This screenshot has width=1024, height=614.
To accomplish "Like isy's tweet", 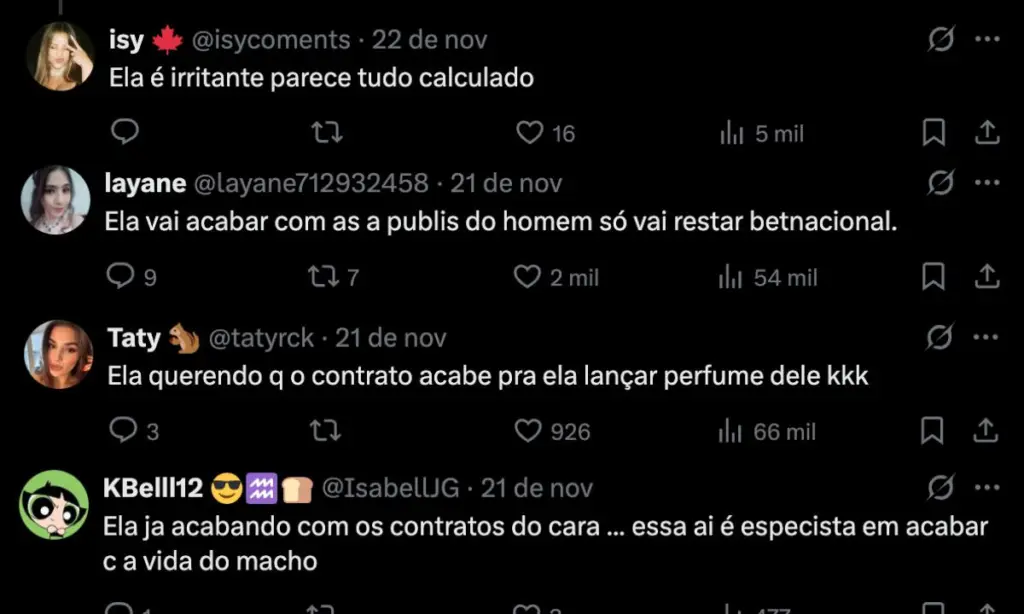I will 530,132.
